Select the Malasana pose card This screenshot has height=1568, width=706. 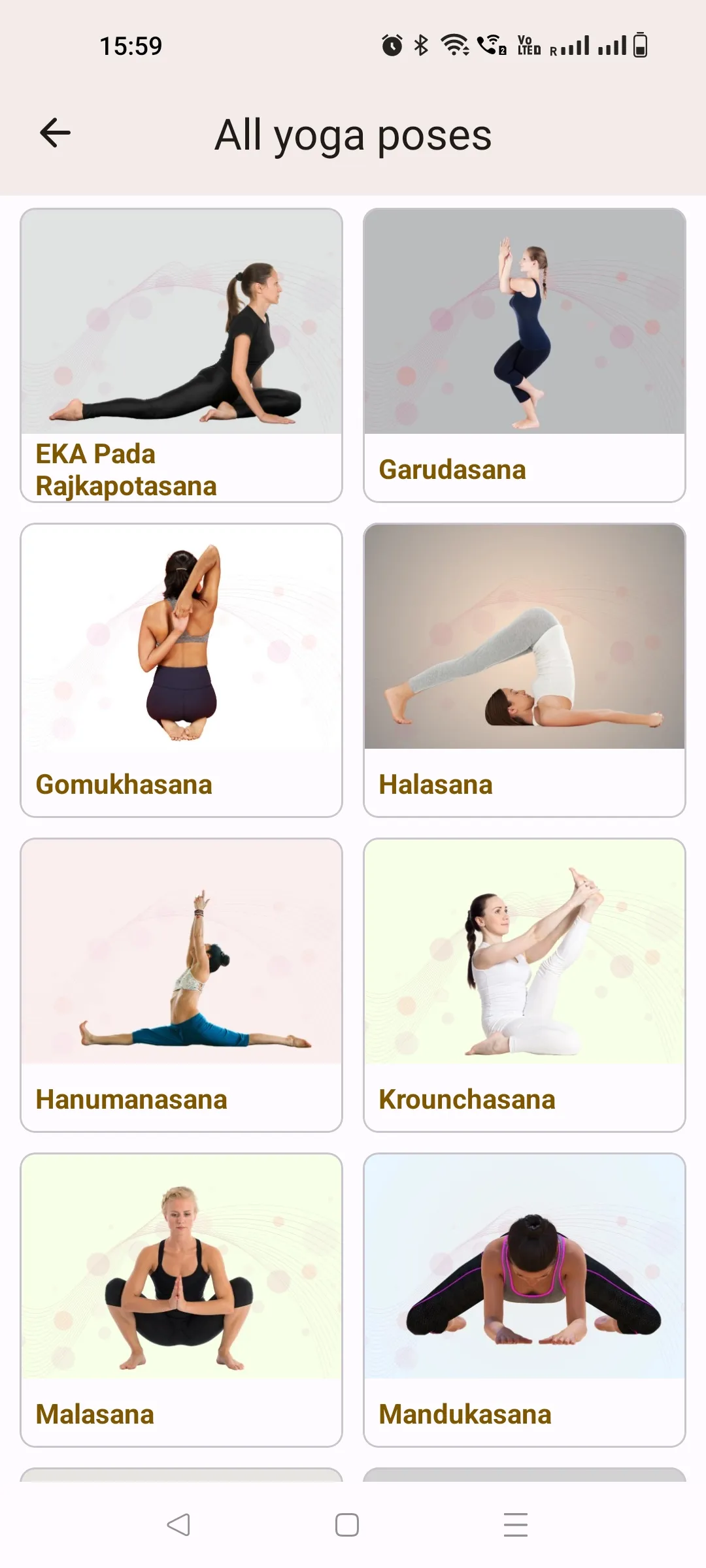[x=181, y=1300]
